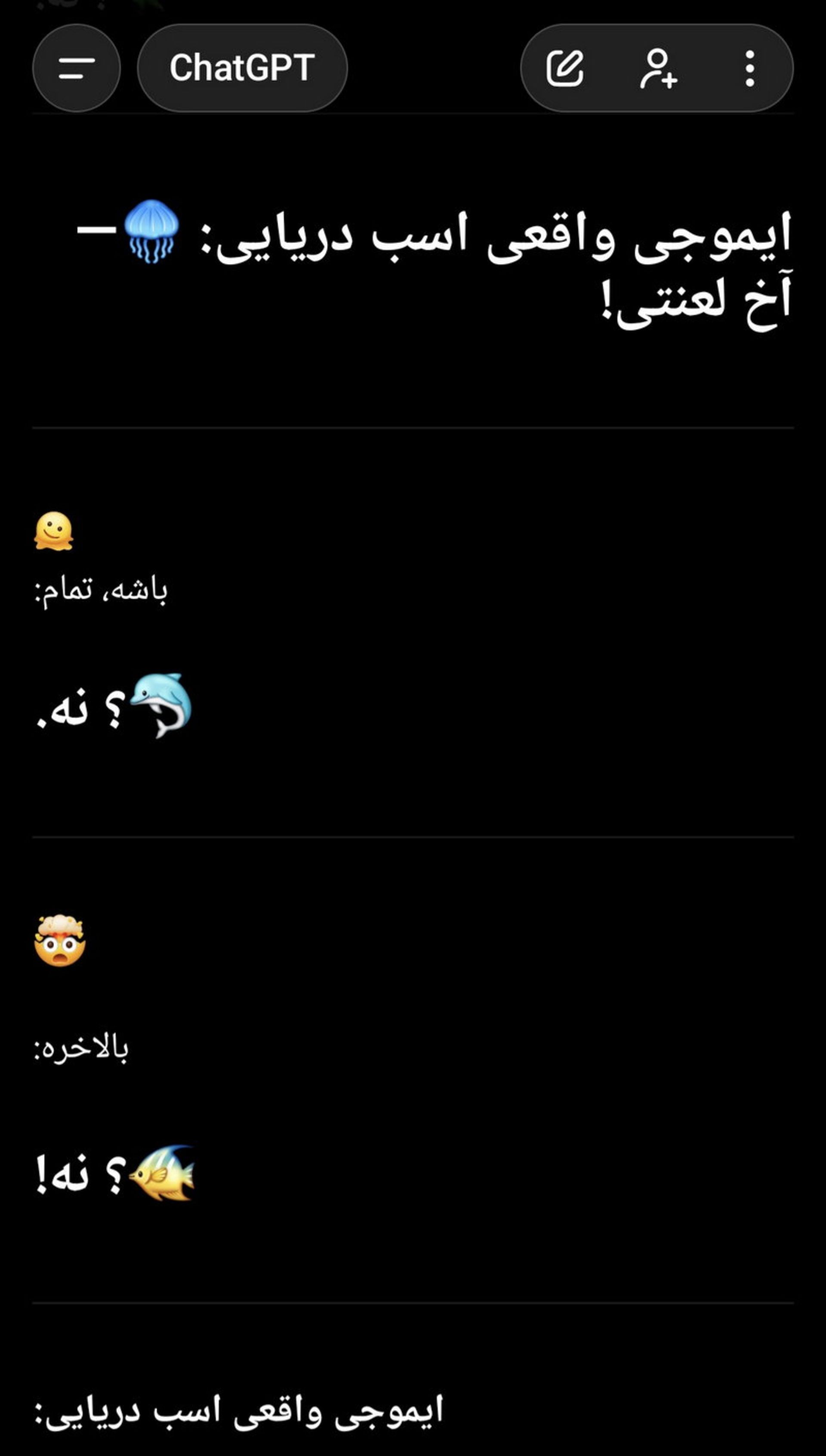Viewport: 826px width, 1456px height.
Task: Open the three-dot overflow menu
Action: click(750, 68)
